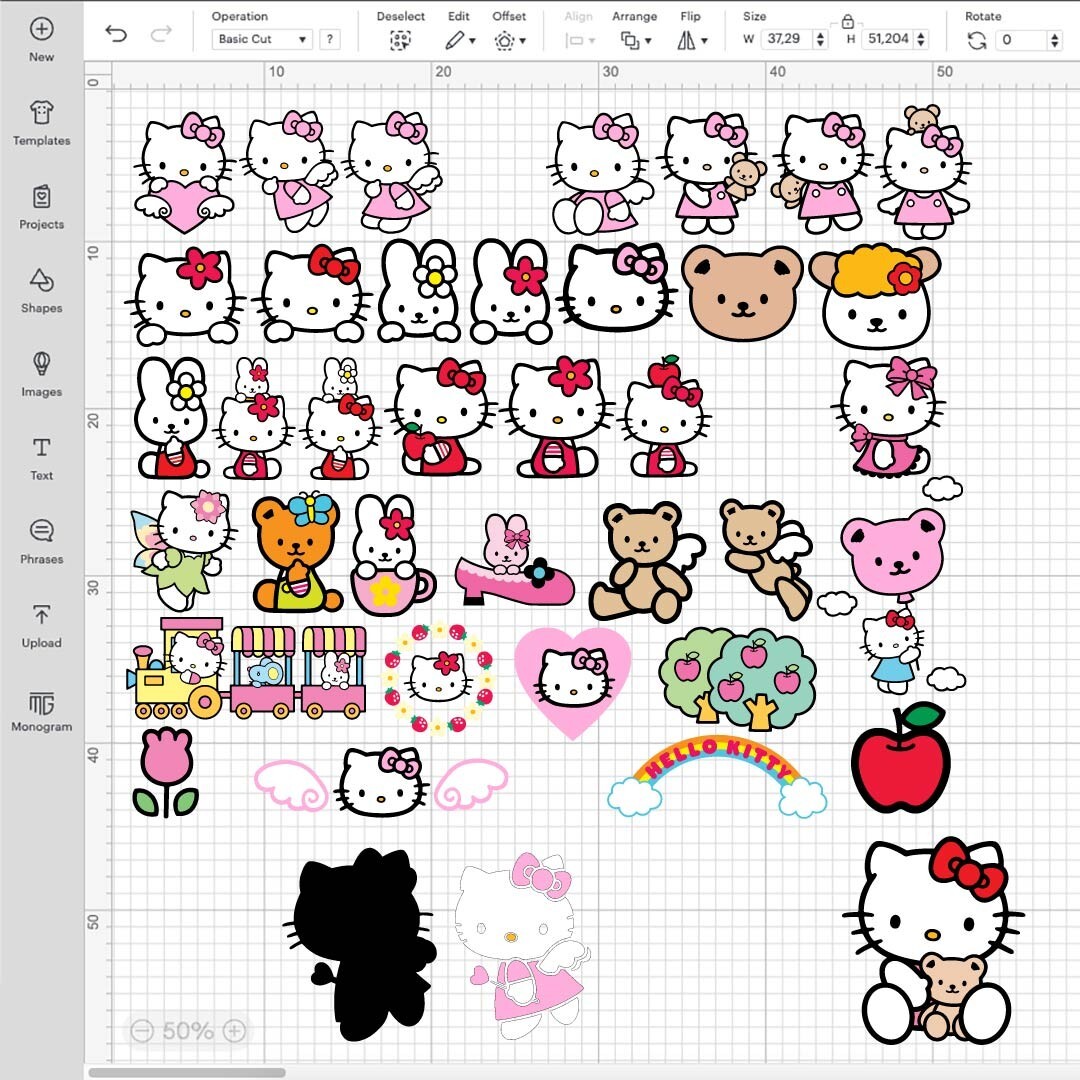The height and width of the screenshot is (1080, 1080).
Task: Open the Templates panel
Action: click(x=41, y=122)
